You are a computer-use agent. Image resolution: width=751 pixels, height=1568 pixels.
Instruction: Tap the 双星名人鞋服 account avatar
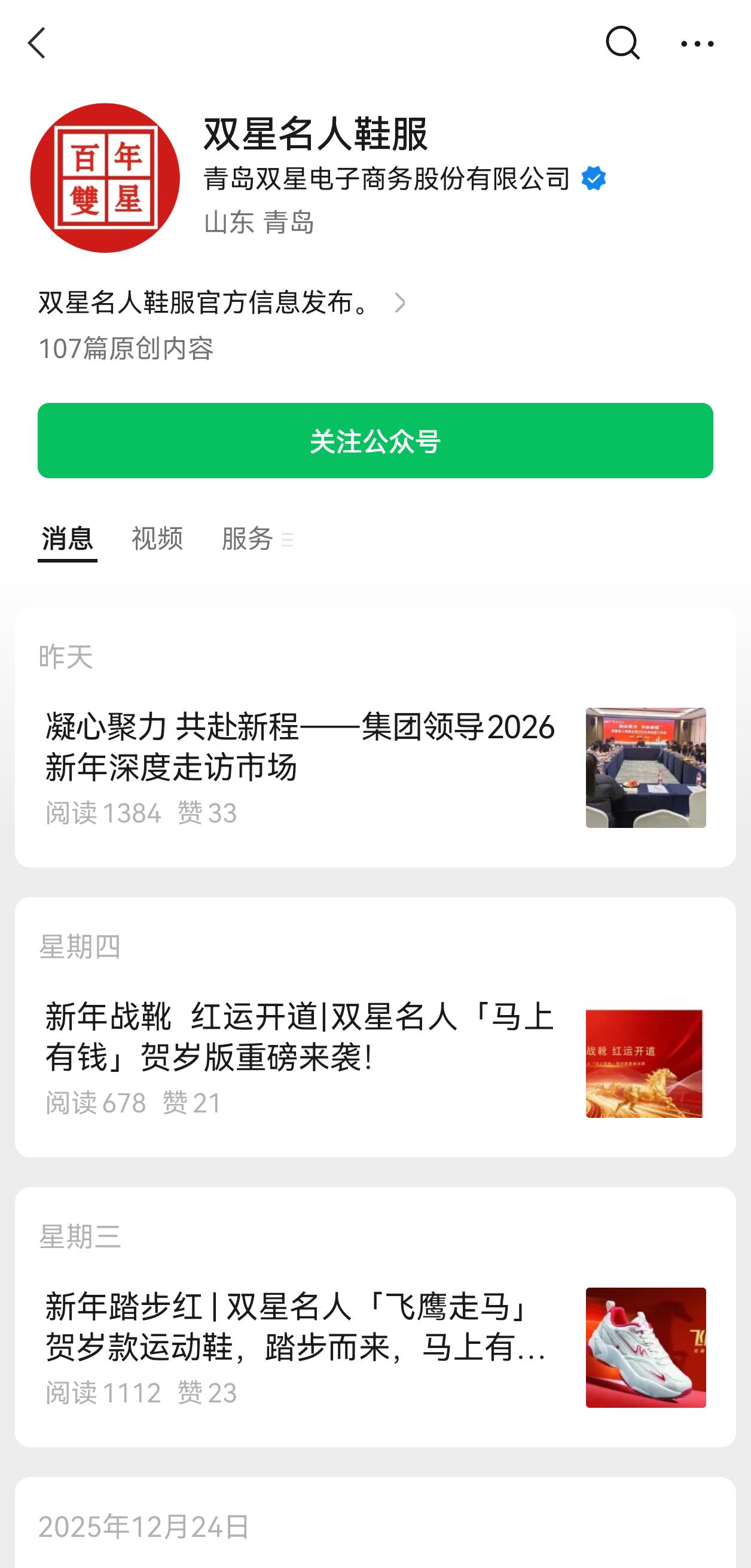pos(105,178)
